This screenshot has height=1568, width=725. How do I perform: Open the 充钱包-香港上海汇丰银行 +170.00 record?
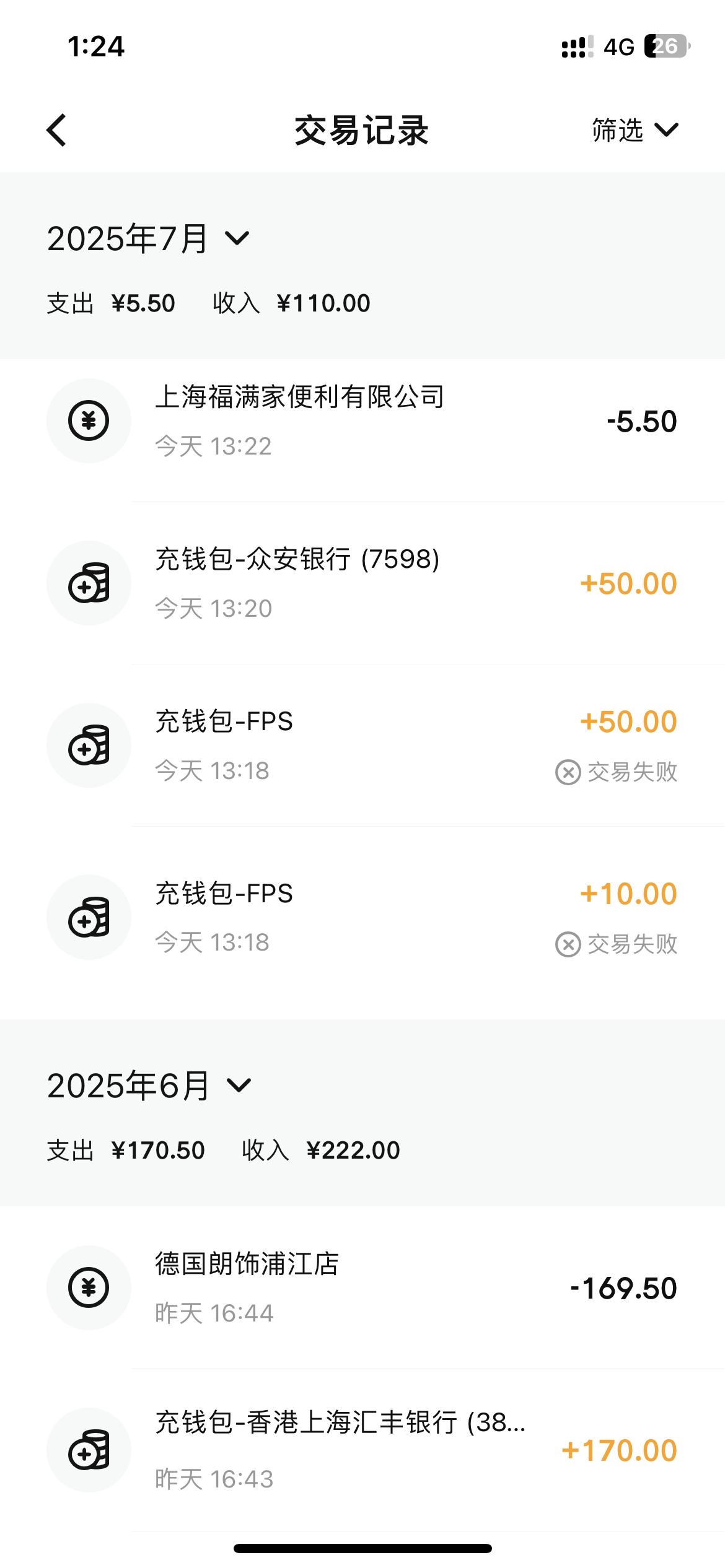[x=362, y=1450]
